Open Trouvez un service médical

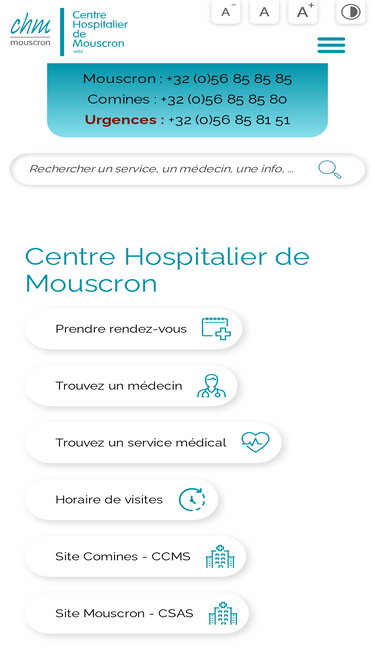[153, 443]
